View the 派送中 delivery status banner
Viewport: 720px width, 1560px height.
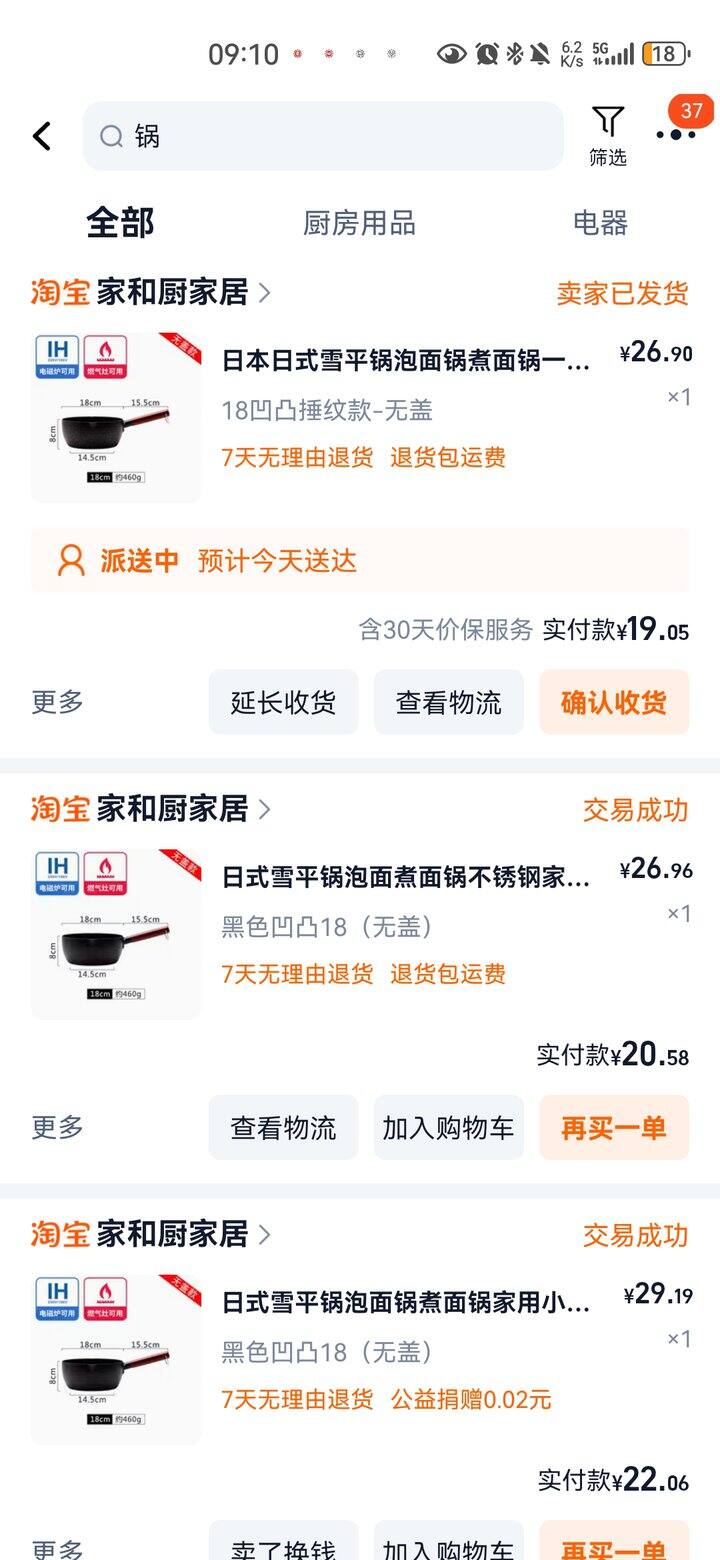tap(359, 561)
